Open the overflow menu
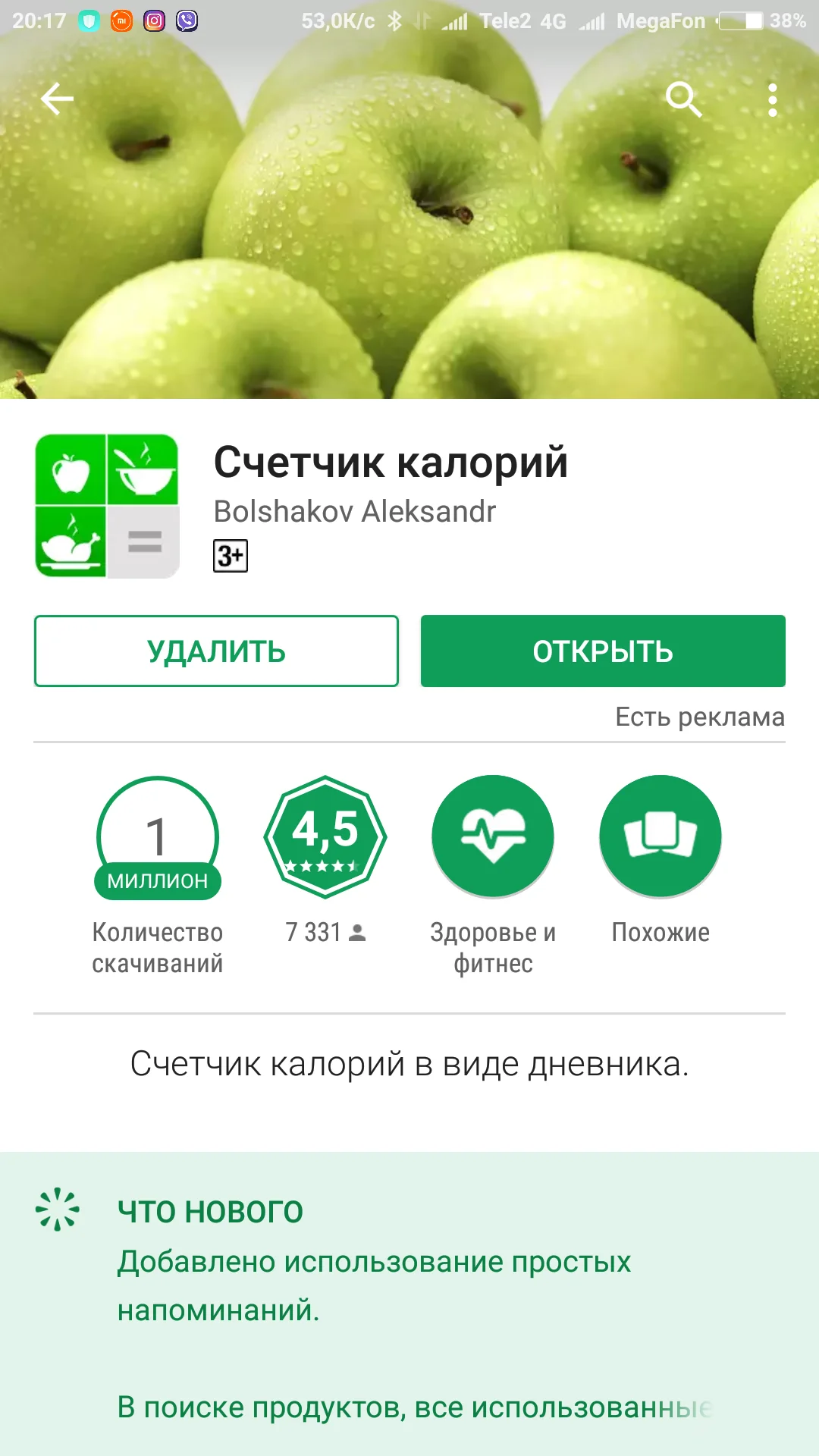819x1456 pixels. 773,99
